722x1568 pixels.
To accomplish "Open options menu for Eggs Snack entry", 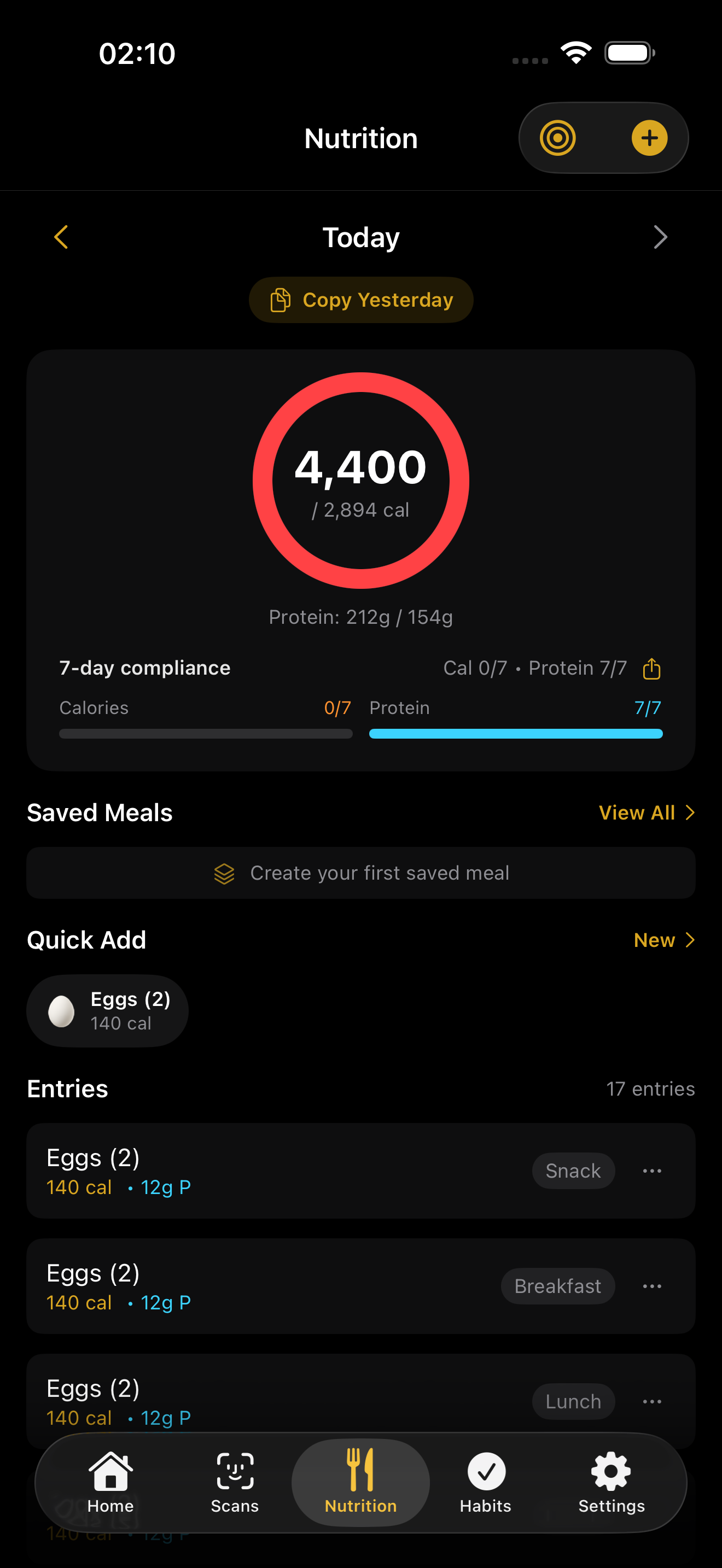I will click(x=652, y=1171).
